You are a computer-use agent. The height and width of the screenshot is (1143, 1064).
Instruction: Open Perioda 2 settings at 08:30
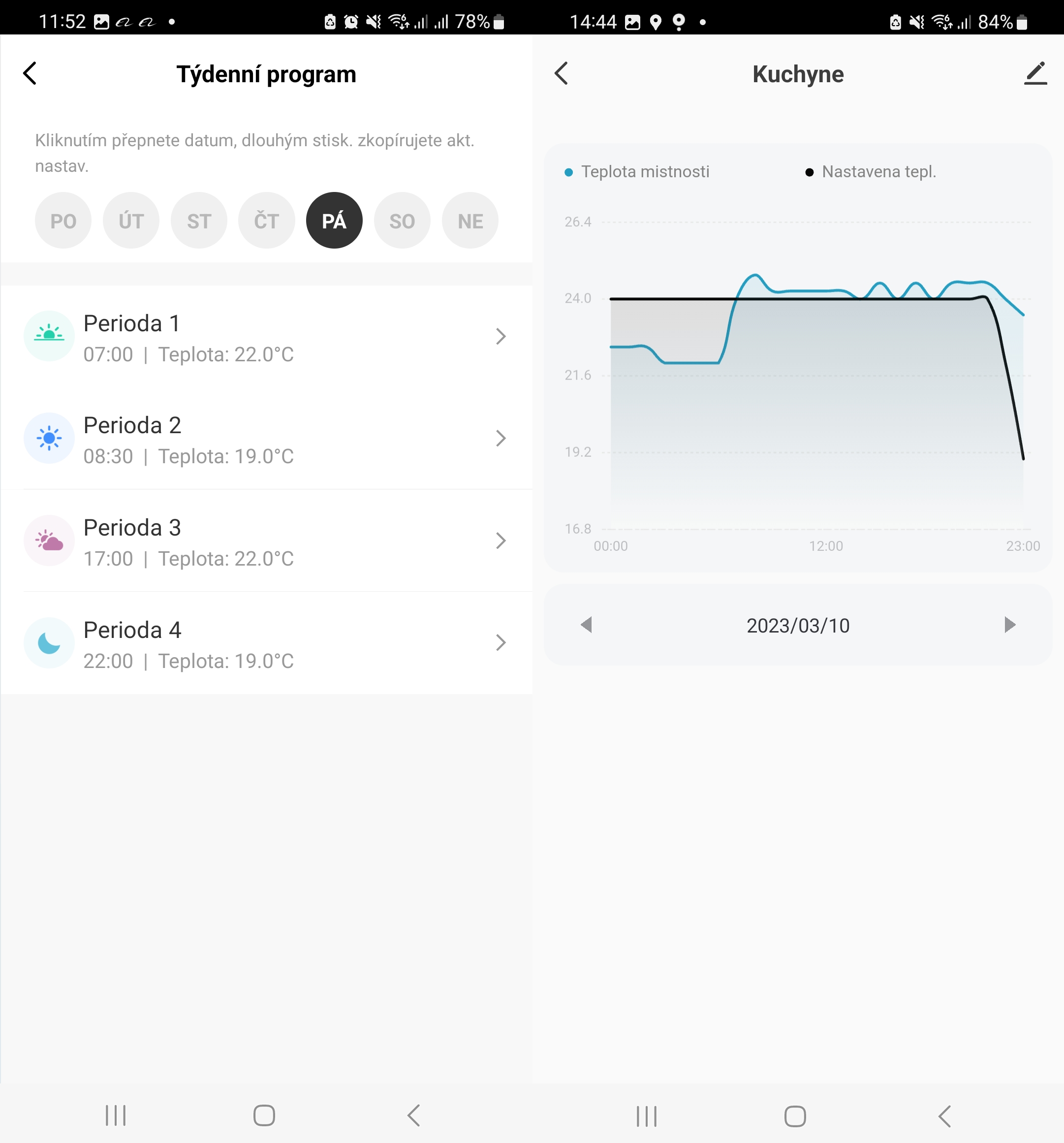pos(266,439)
